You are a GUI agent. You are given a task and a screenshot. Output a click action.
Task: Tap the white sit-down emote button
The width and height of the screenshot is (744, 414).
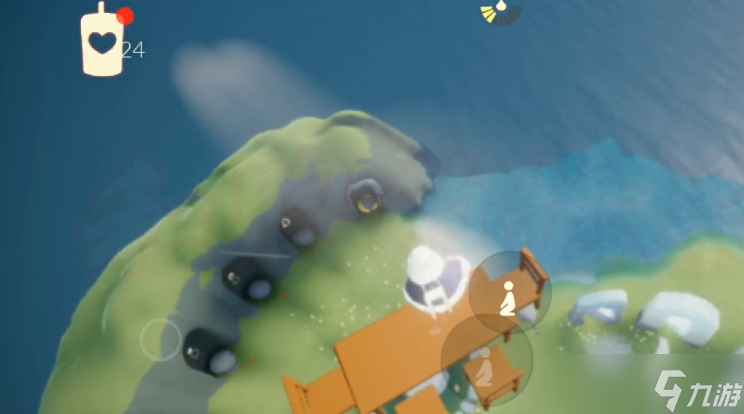coord(509,297)
